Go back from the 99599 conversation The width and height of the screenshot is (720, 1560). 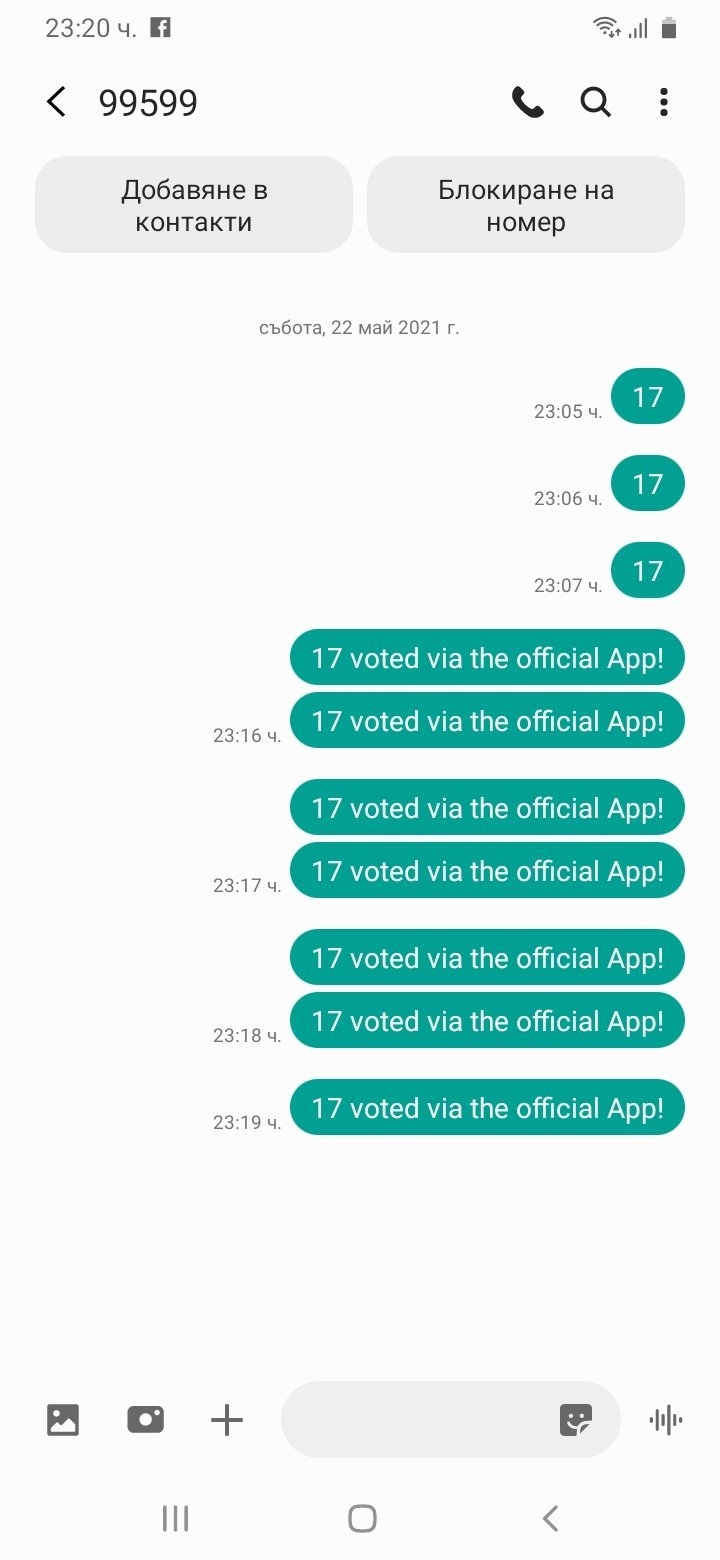(57, 102)
